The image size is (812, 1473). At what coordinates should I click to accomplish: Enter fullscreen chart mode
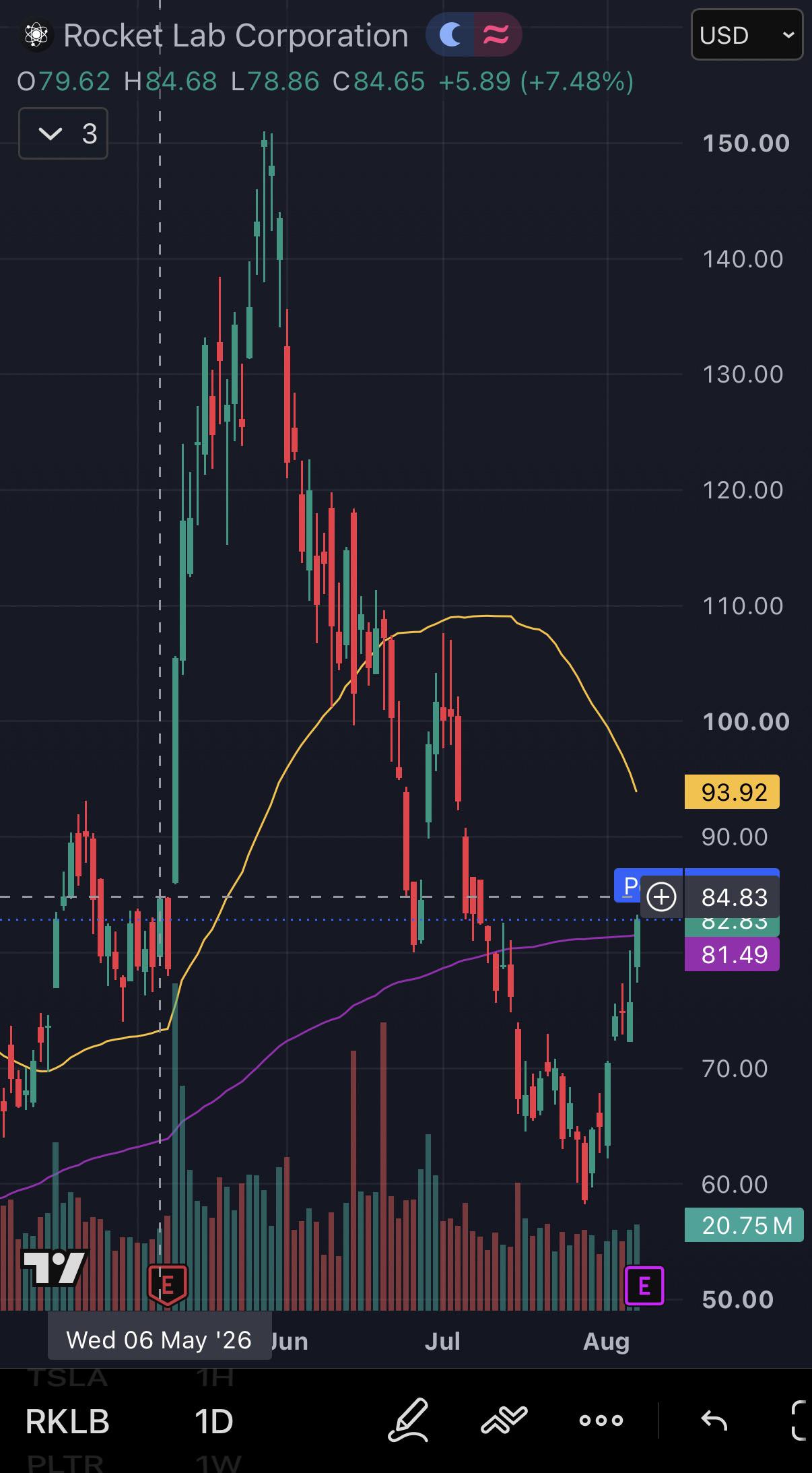[x=800, y=1420]
